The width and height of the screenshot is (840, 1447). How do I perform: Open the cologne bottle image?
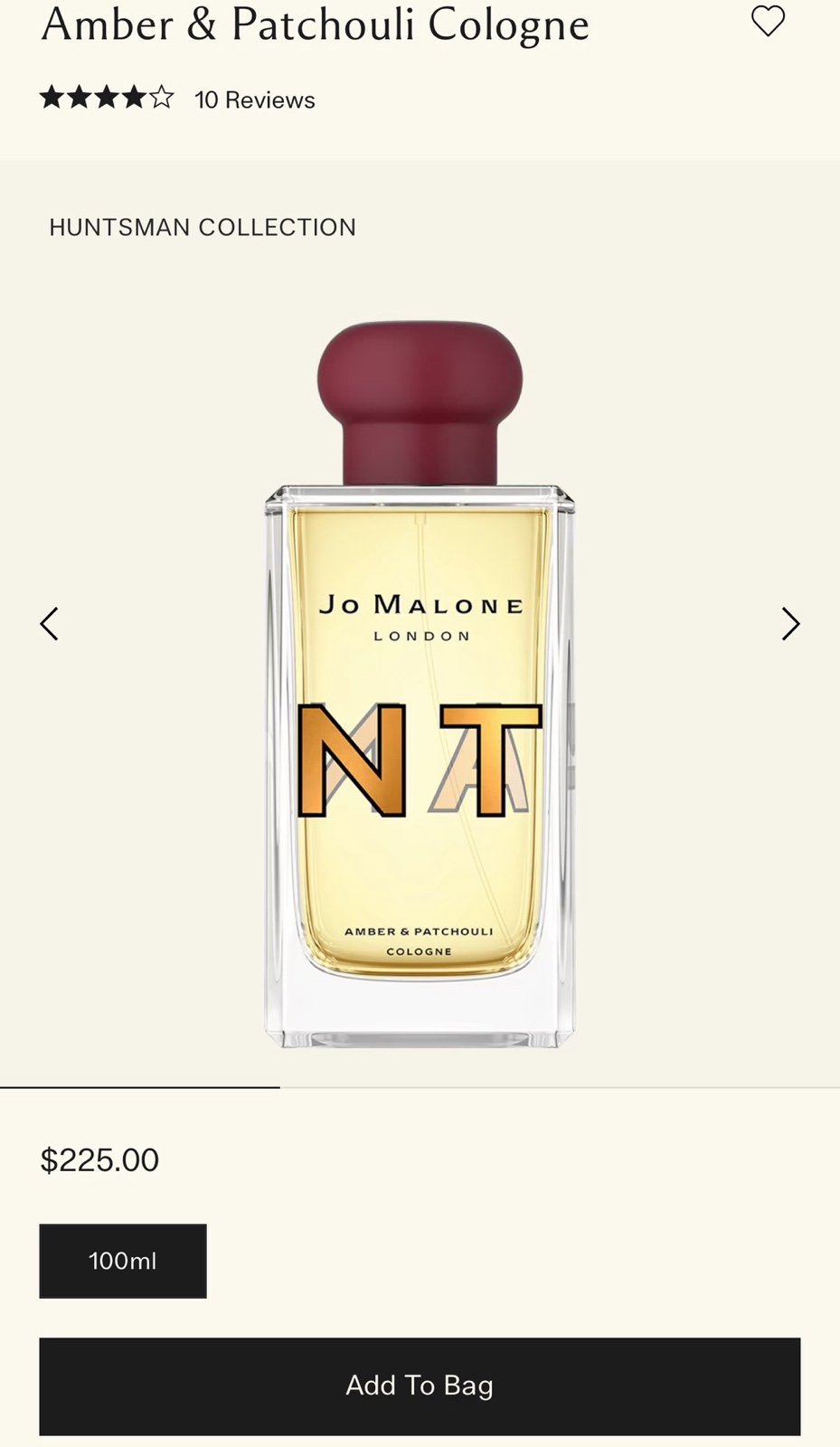coord(420,685)
